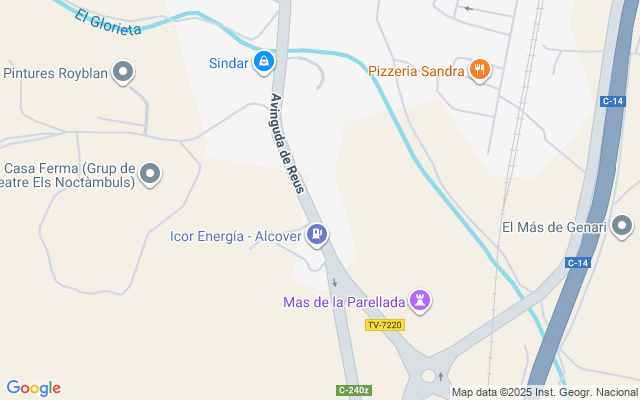Open the Google logo link
Screen dimensions: 640x400
(33, 388)
